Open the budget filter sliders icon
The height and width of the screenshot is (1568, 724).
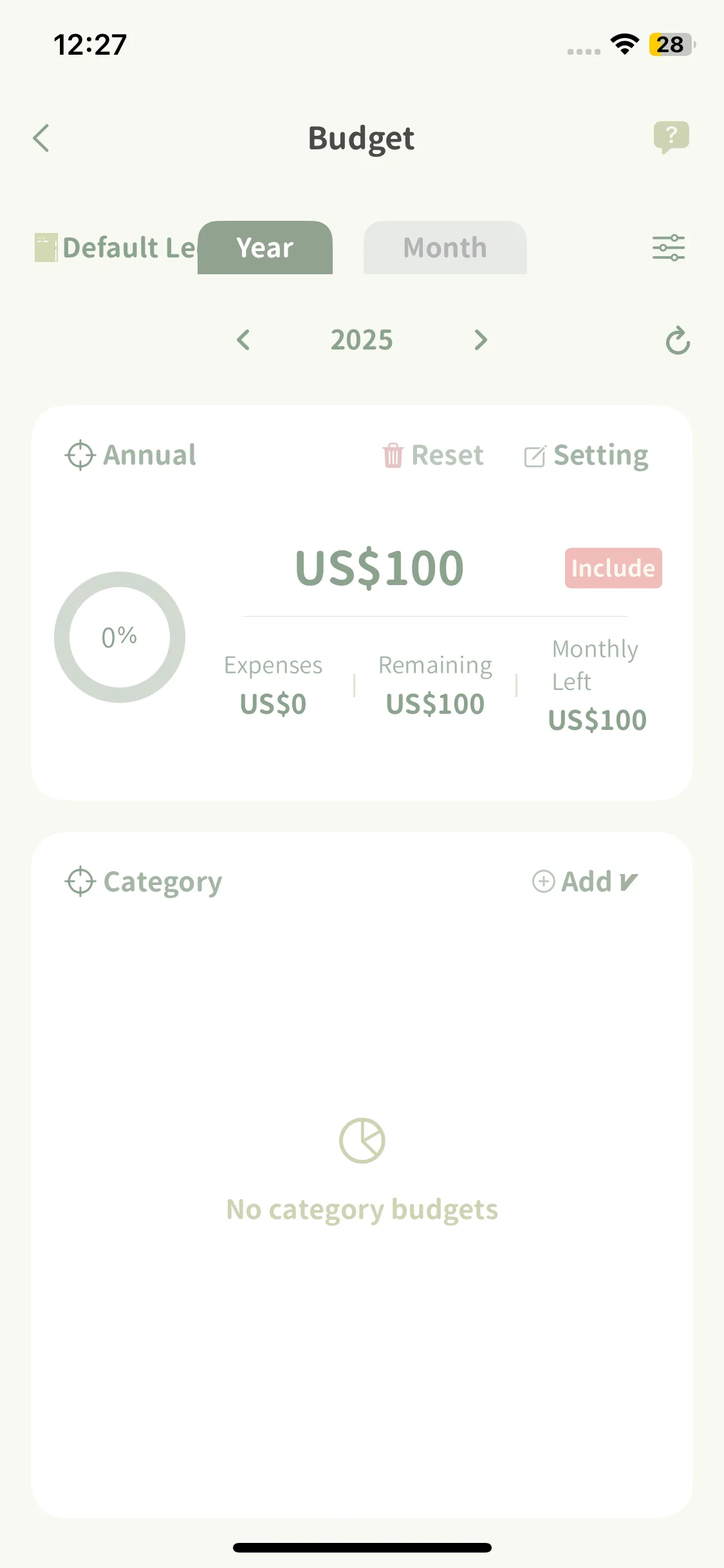point(669,248)
